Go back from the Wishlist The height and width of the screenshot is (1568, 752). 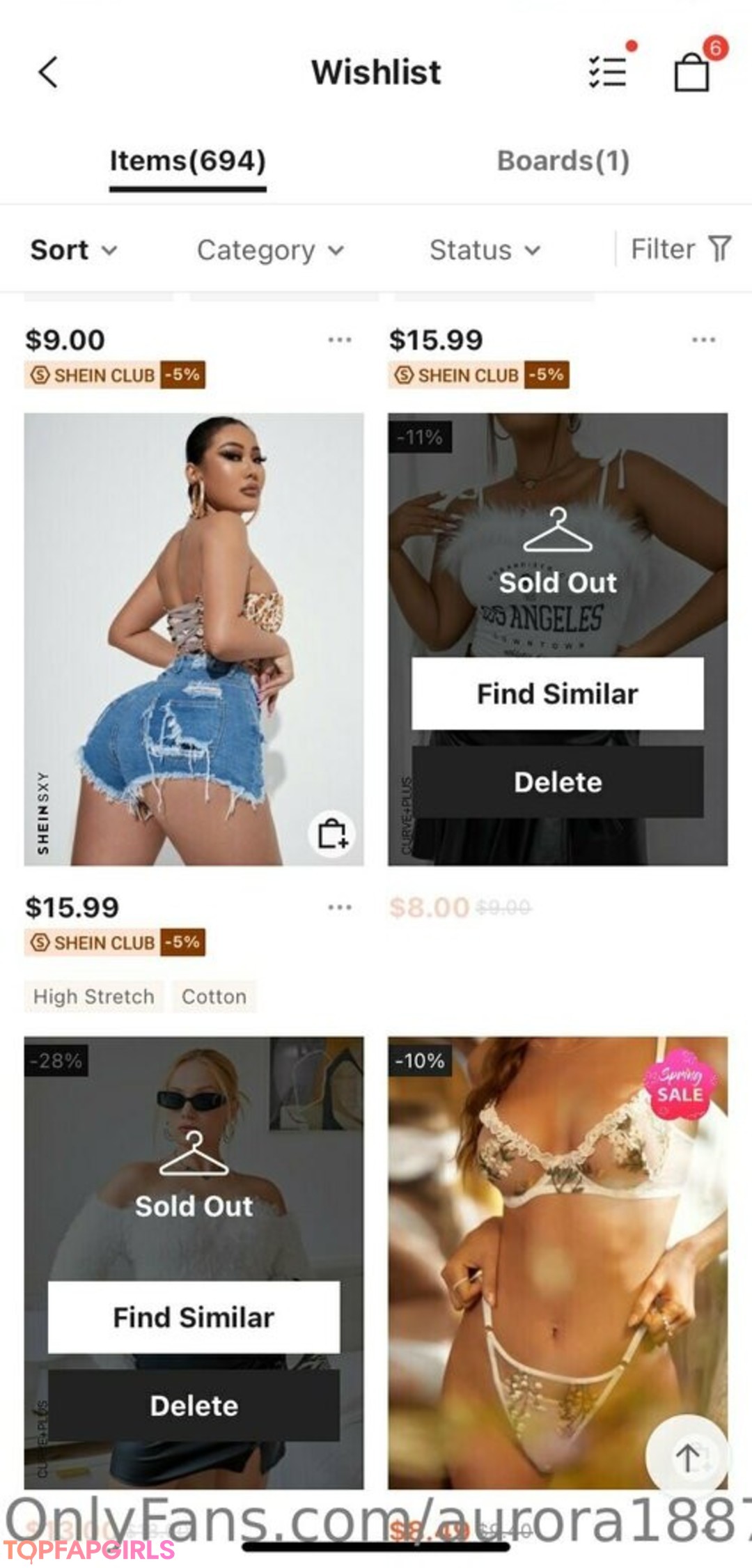pos(48,72)
